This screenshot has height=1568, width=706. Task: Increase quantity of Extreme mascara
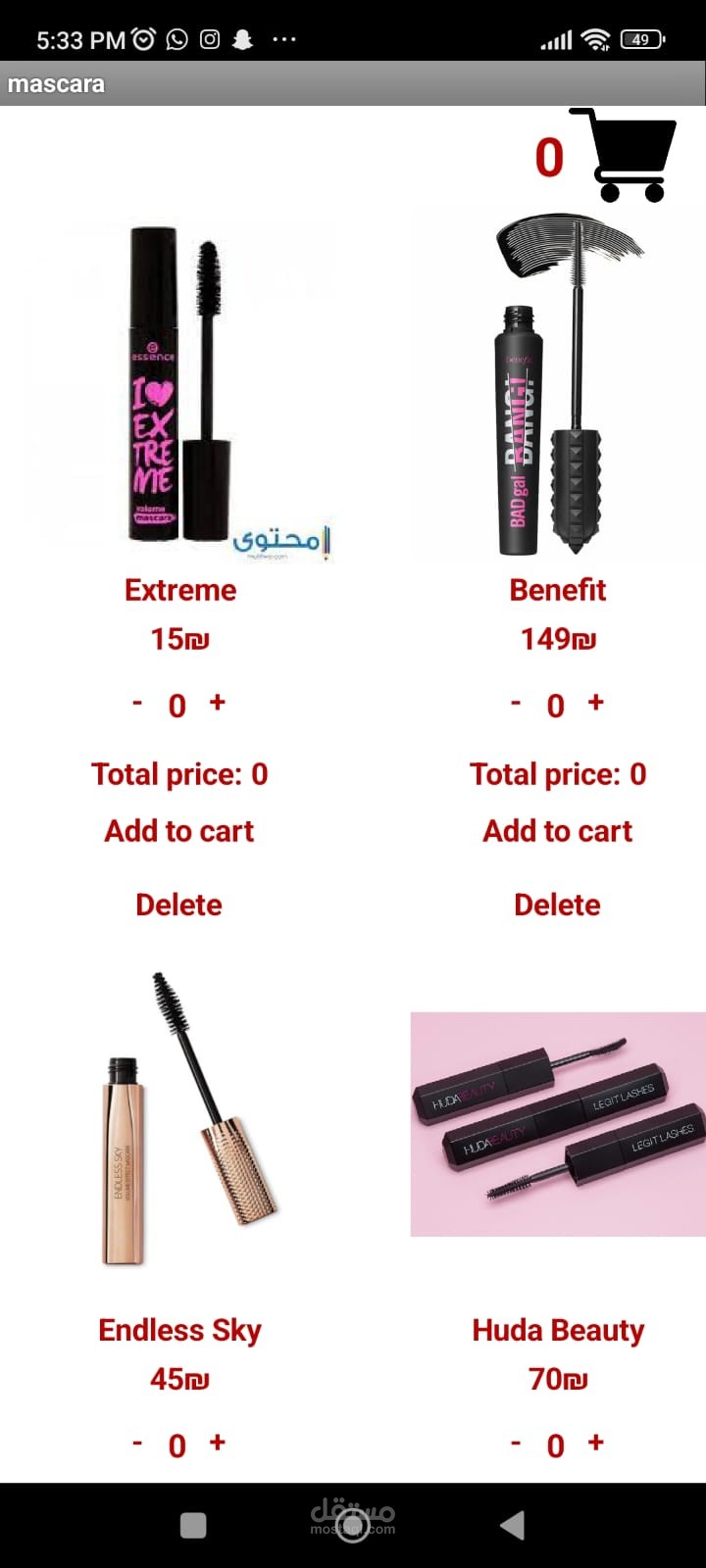(218, 702)
